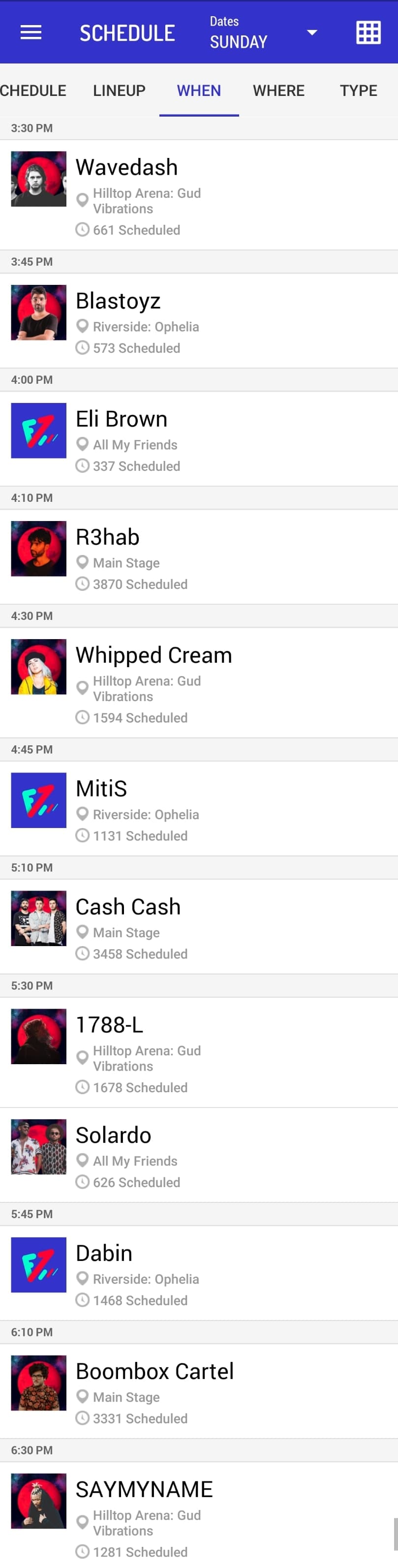This screenshot has width=398, height=1568.
Task: Show the When tab
Action: (199, 91)
